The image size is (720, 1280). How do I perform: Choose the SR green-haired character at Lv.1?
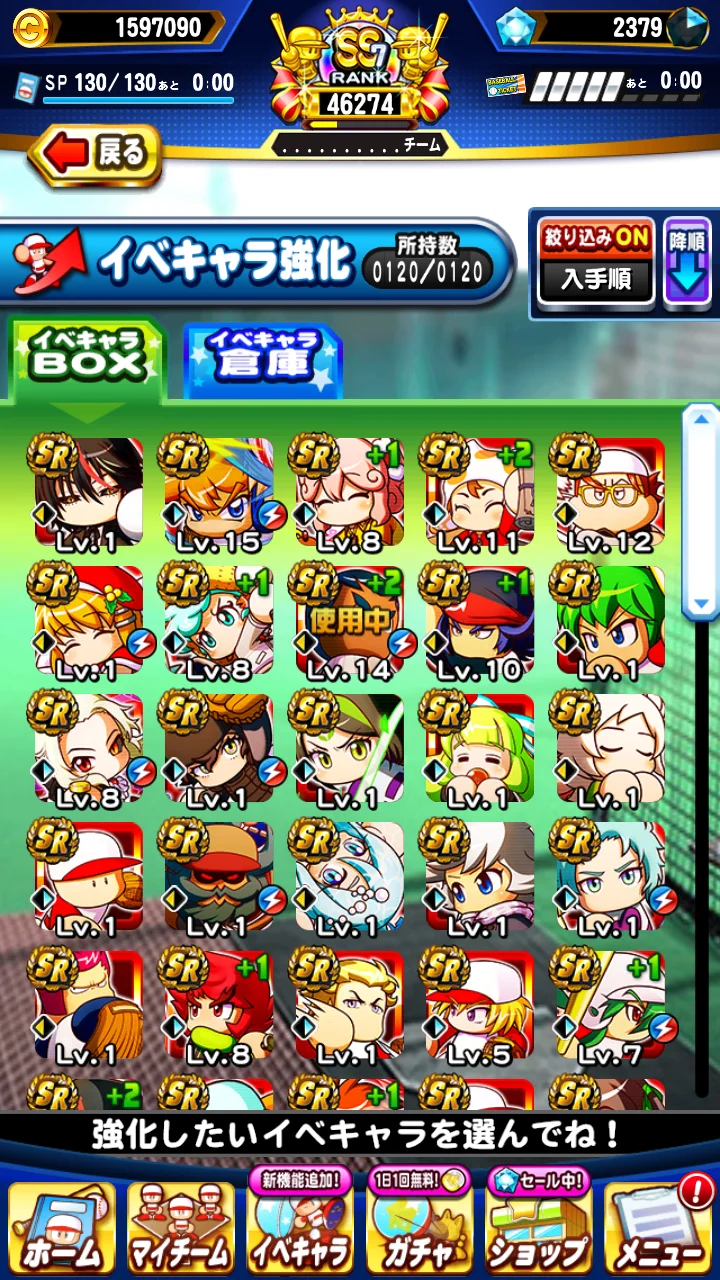[x=609, y=620]
